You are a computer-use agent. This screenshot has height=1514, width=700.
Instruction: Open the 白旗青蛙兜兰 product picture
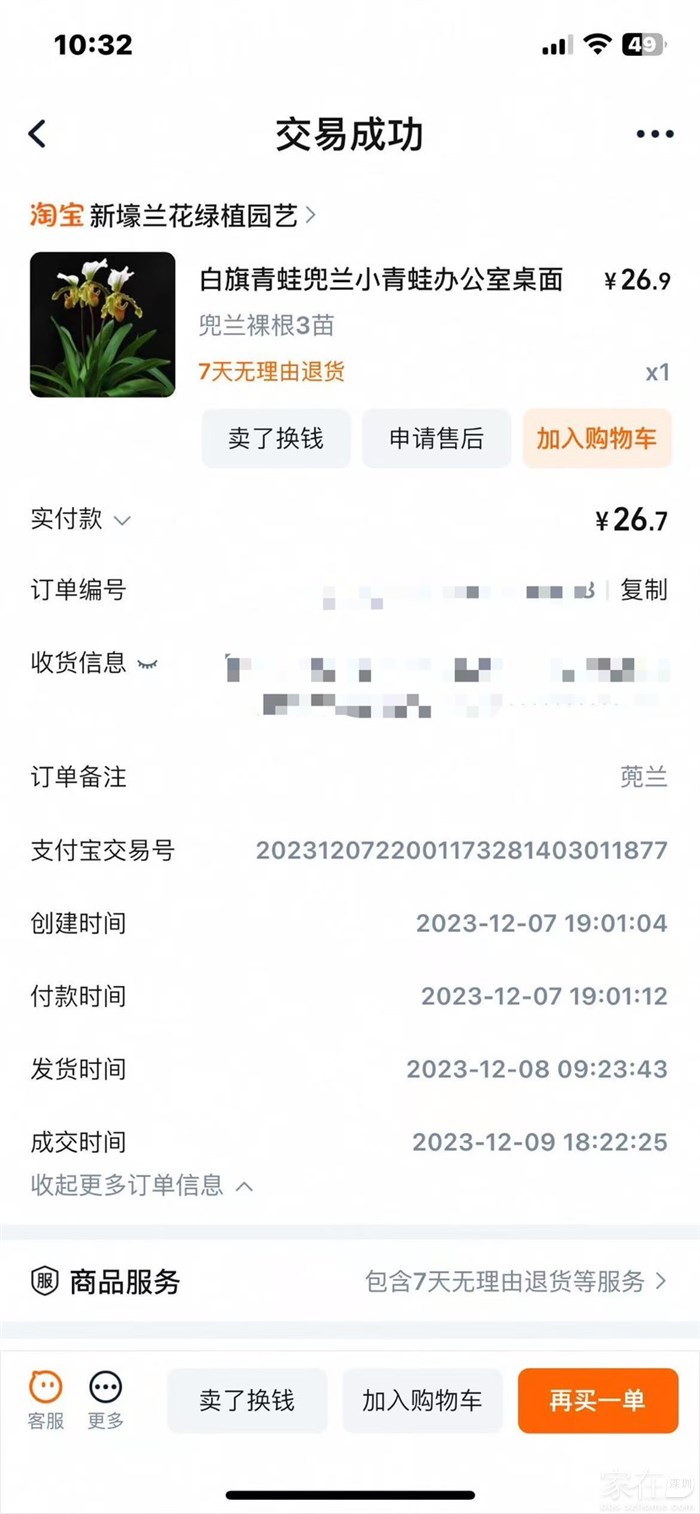(102, 325)
